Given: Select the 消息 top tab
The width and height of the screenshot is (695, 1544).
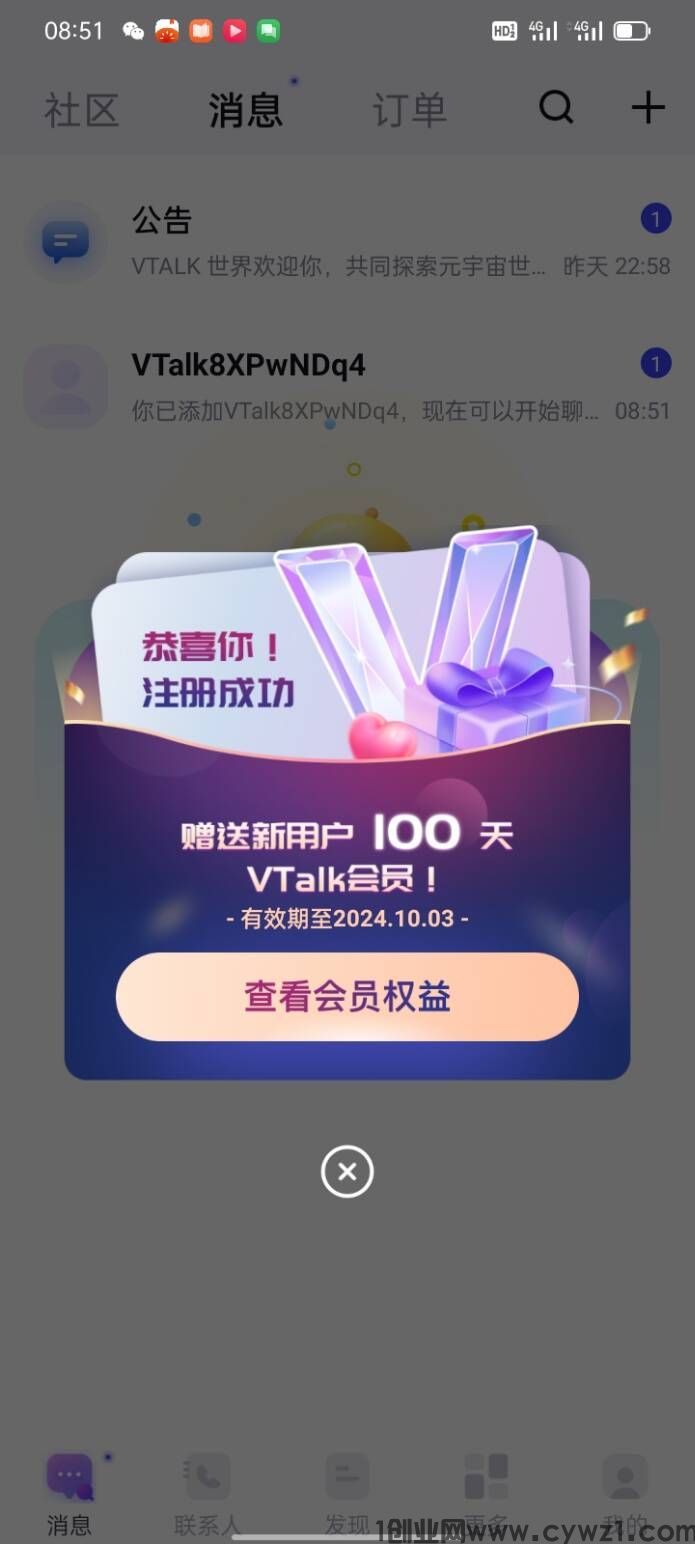Looking at the screenshot, I should point(245,110).
